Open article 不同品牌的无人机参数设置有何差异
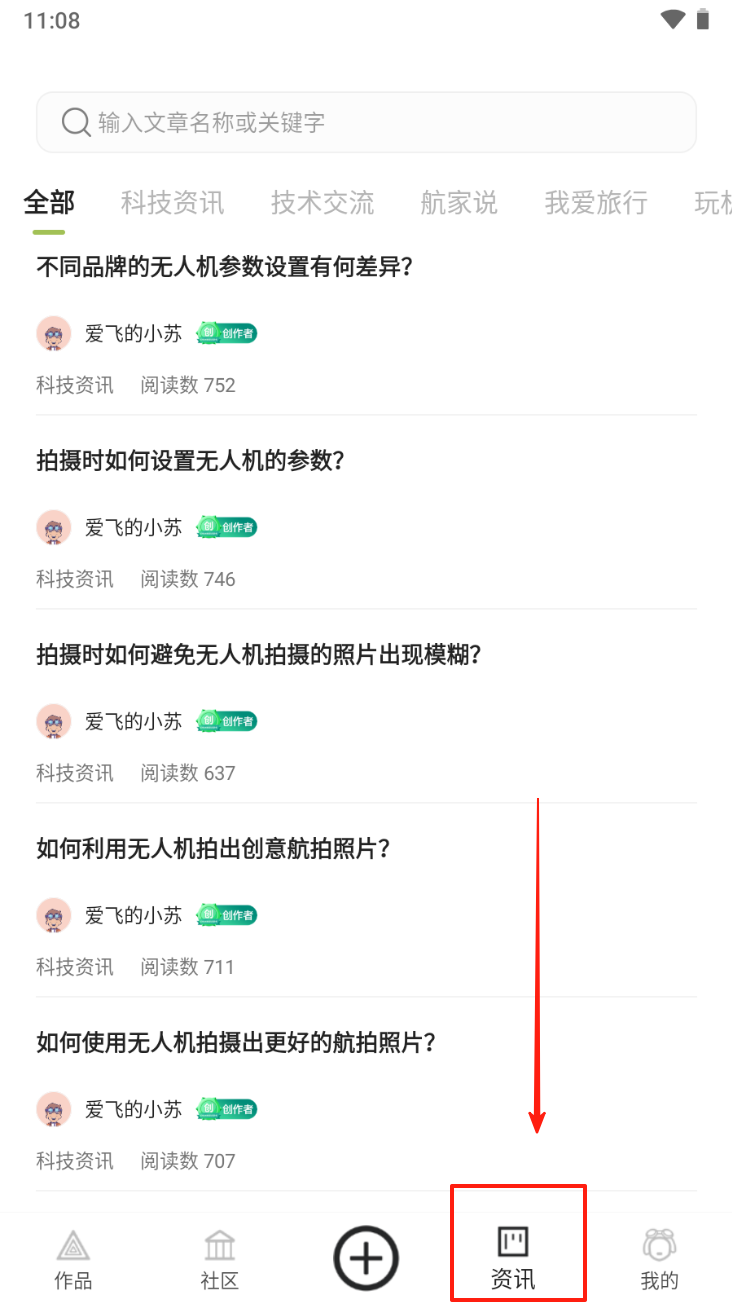Image resolution: width=732 pixels, height=1304 pixels. 225,267
